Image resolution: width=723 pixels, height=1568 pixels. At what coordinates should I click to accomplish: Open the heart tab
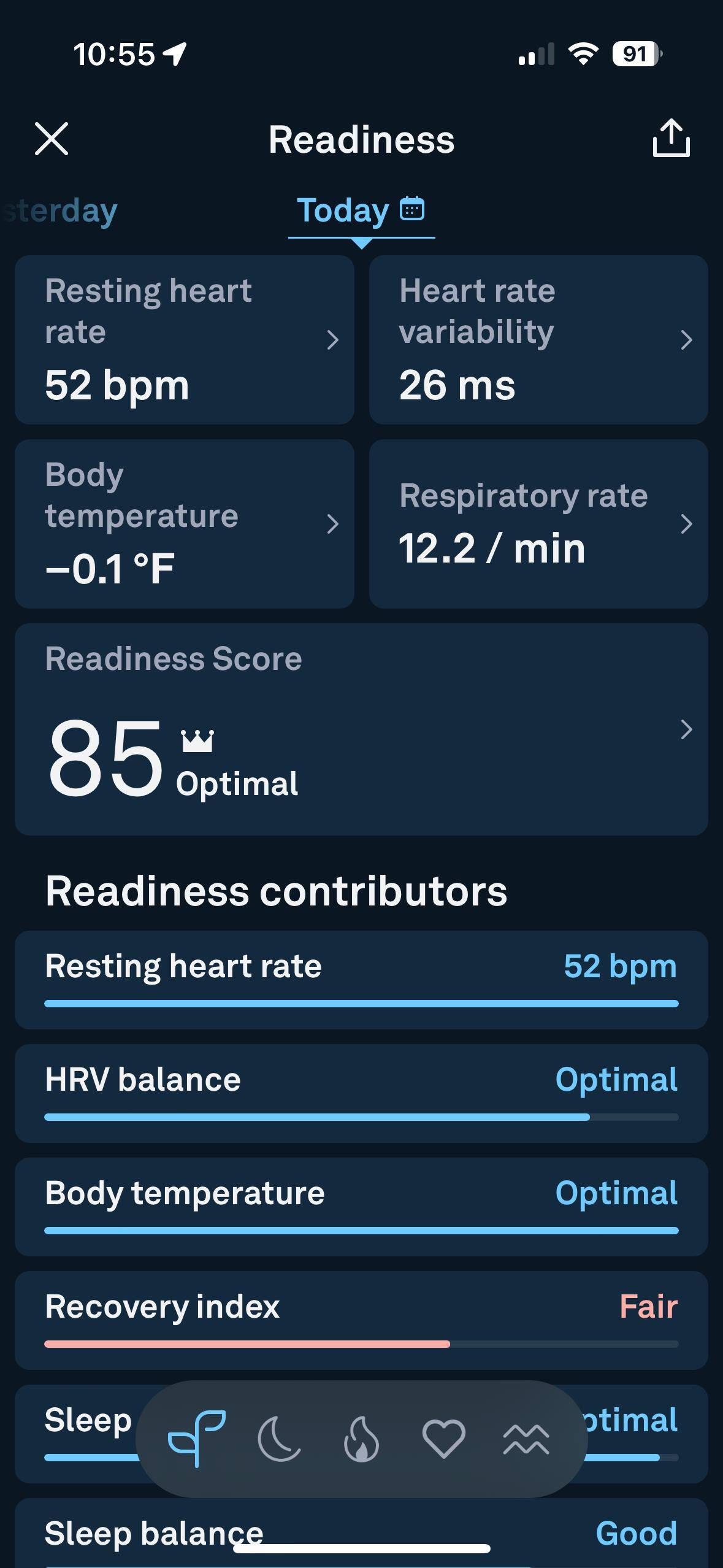click(x=443, y=1439)
